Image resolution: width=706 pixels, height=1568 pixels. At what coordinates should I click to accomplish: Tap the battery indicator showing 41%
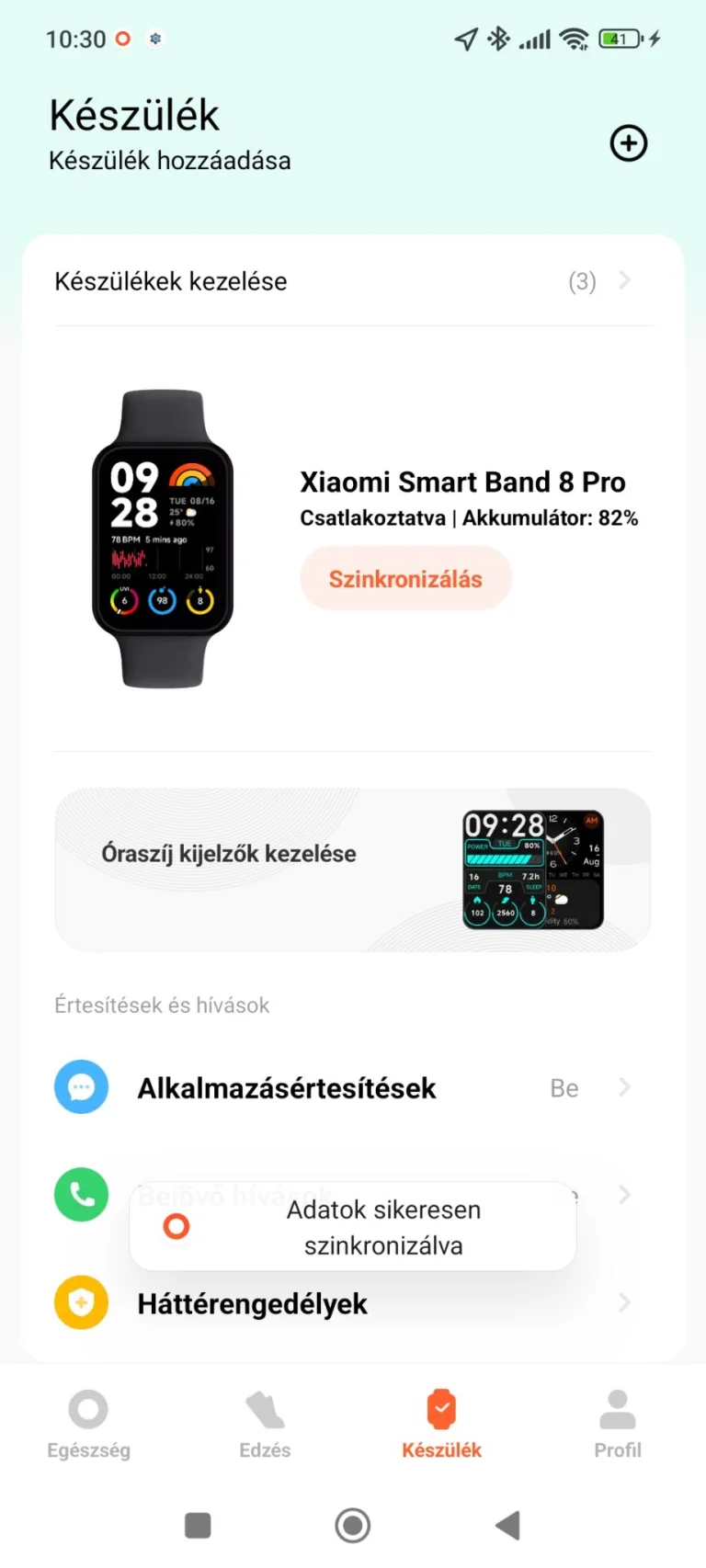[x=621, y=39]
